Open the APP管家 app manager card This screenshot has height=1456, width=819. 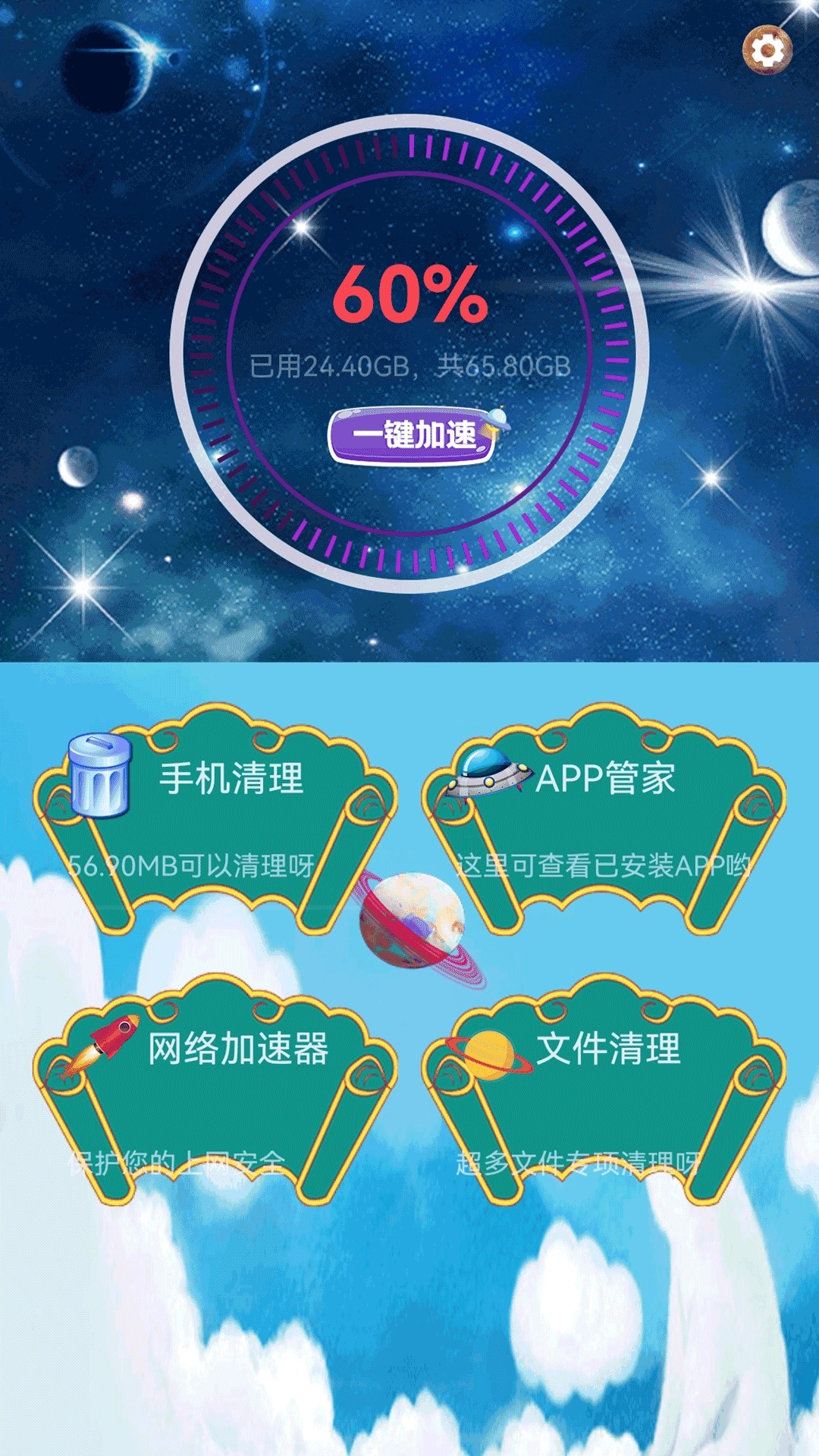pyautogui.click(x=604, y=819)
